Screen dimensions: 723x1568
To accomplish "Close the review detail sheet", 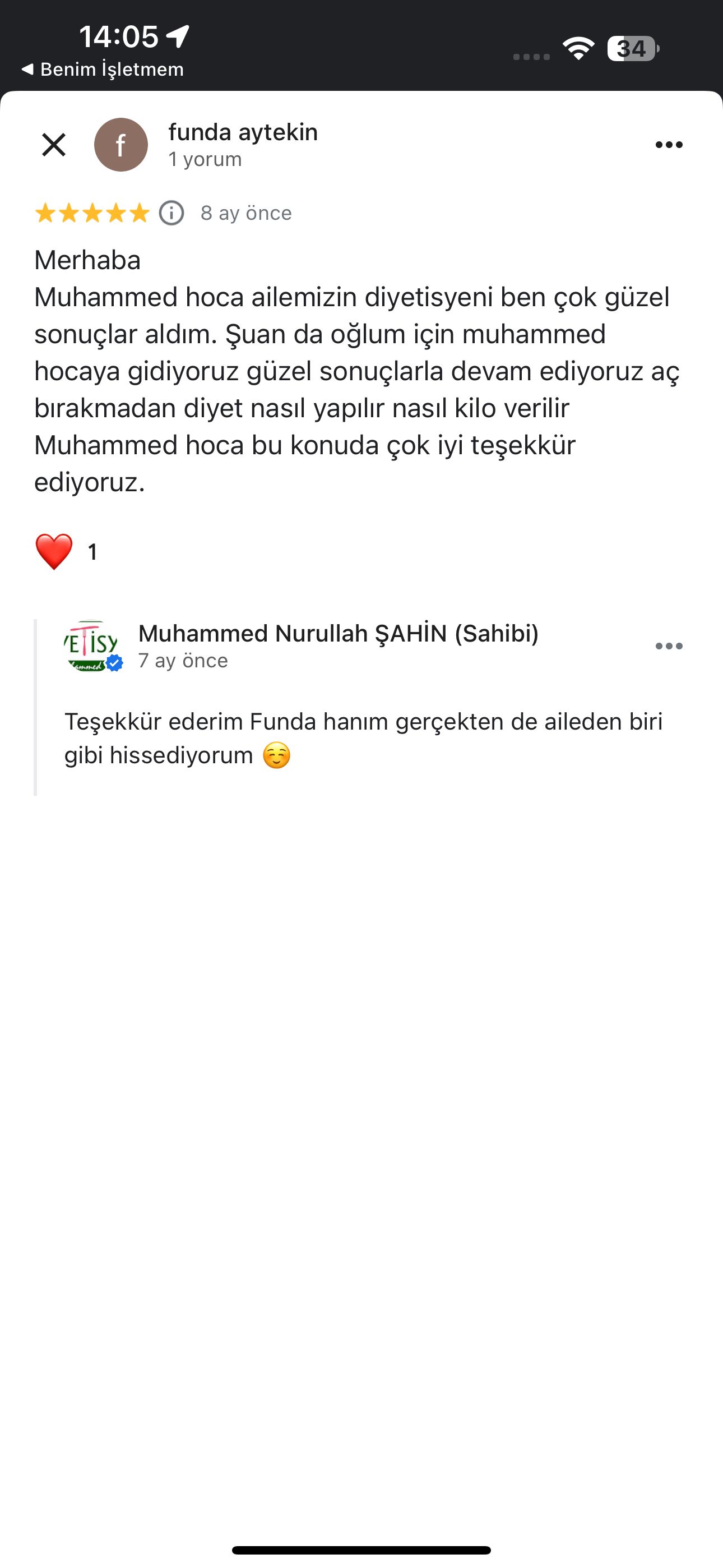I will tap(54, 145).
